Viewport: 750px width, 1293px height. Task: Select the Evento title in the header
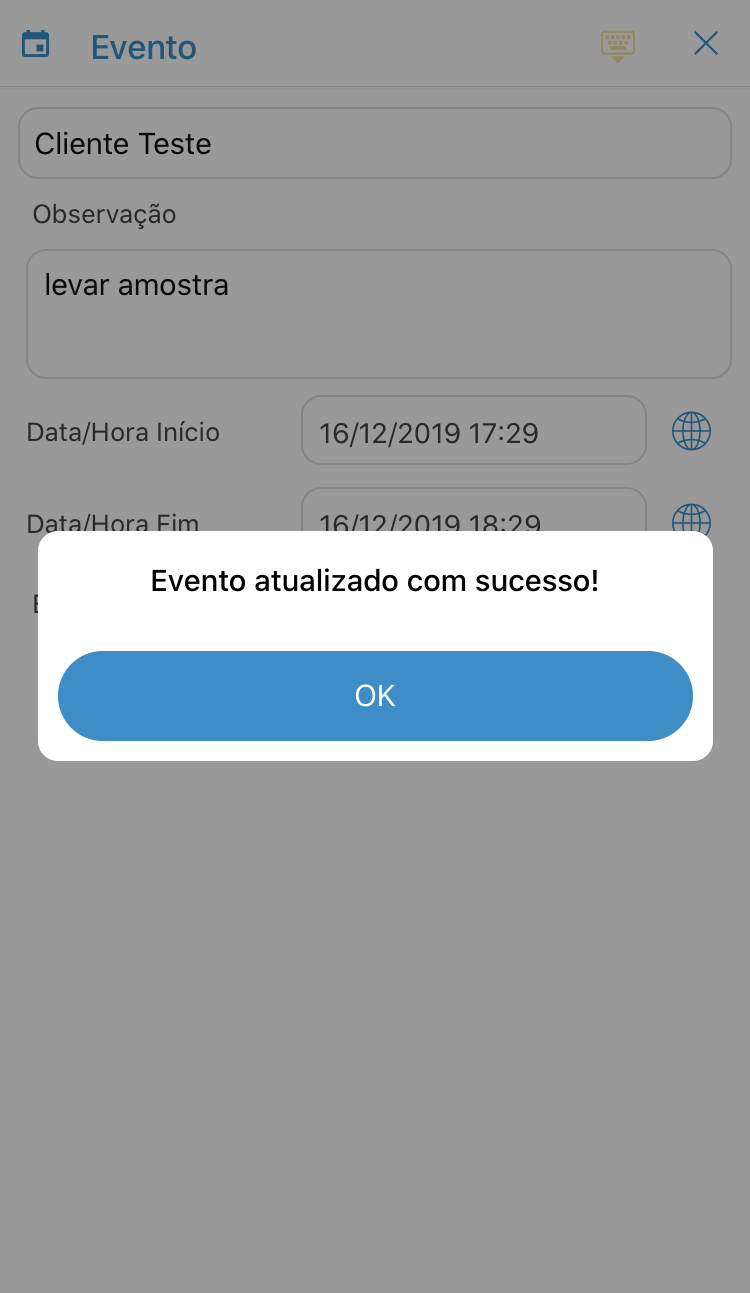[x=143, y=47]
